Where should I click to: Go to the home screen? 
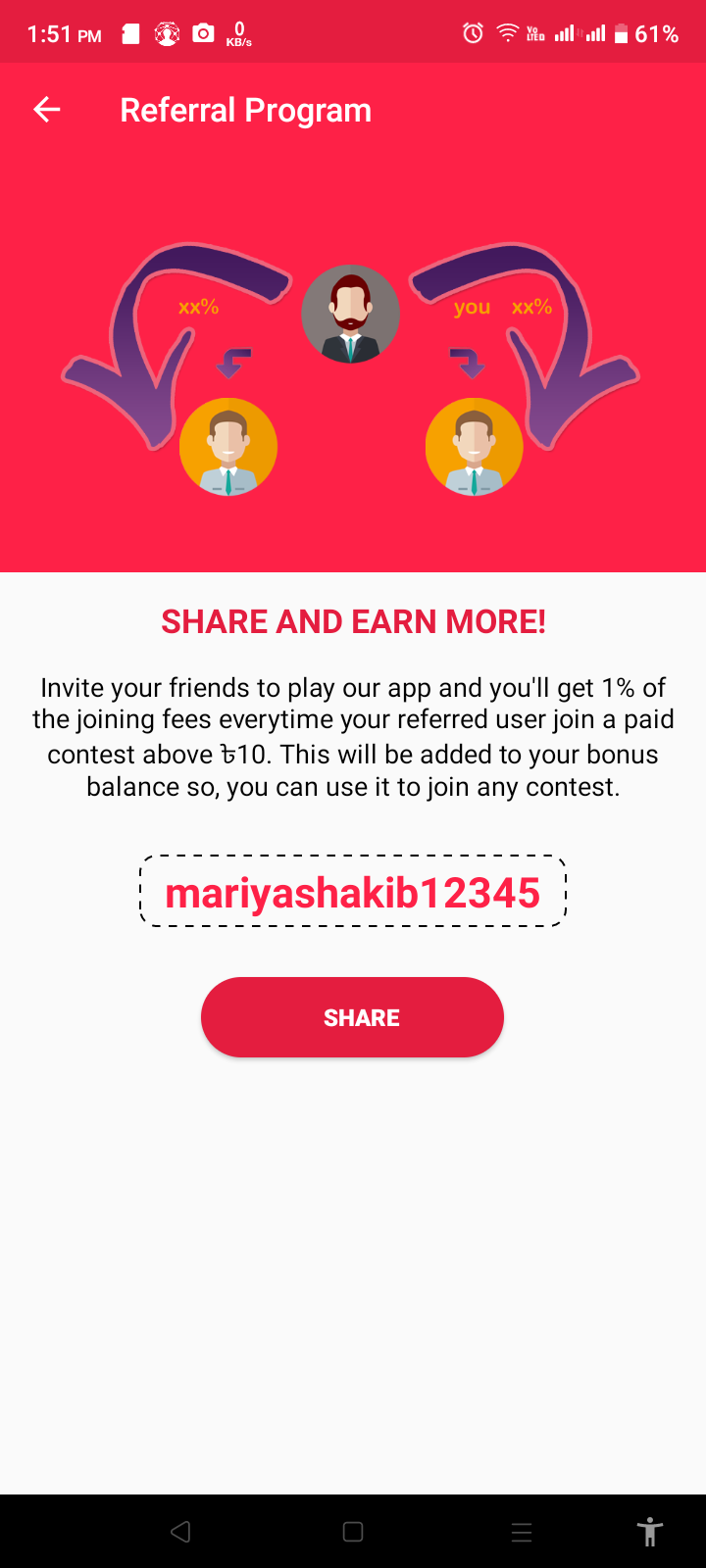pos(353,1532)
